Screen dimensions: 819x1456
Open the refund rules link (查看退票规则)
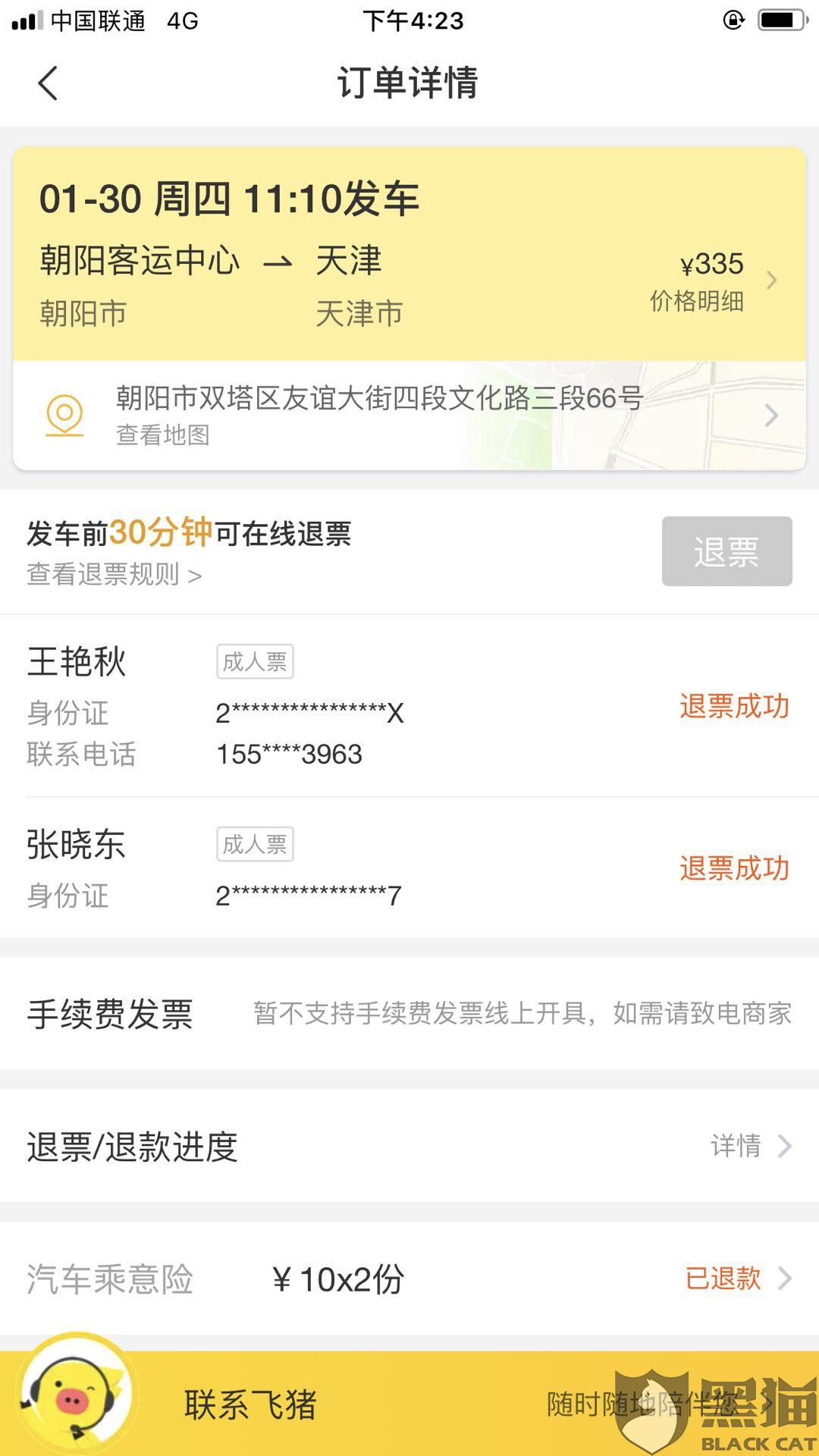(114, 575)
